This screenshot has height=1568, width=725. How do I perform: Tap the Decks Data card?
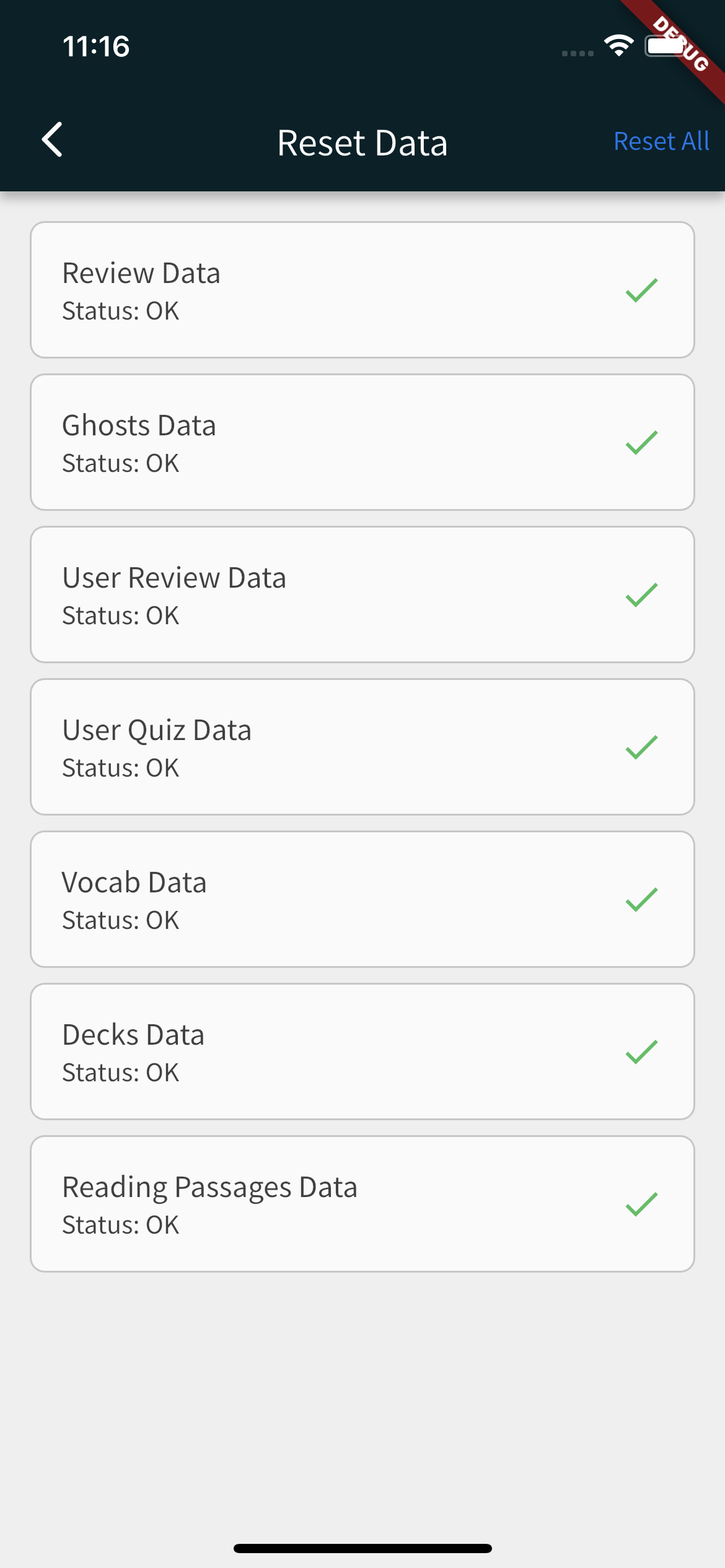(362, 1052)
